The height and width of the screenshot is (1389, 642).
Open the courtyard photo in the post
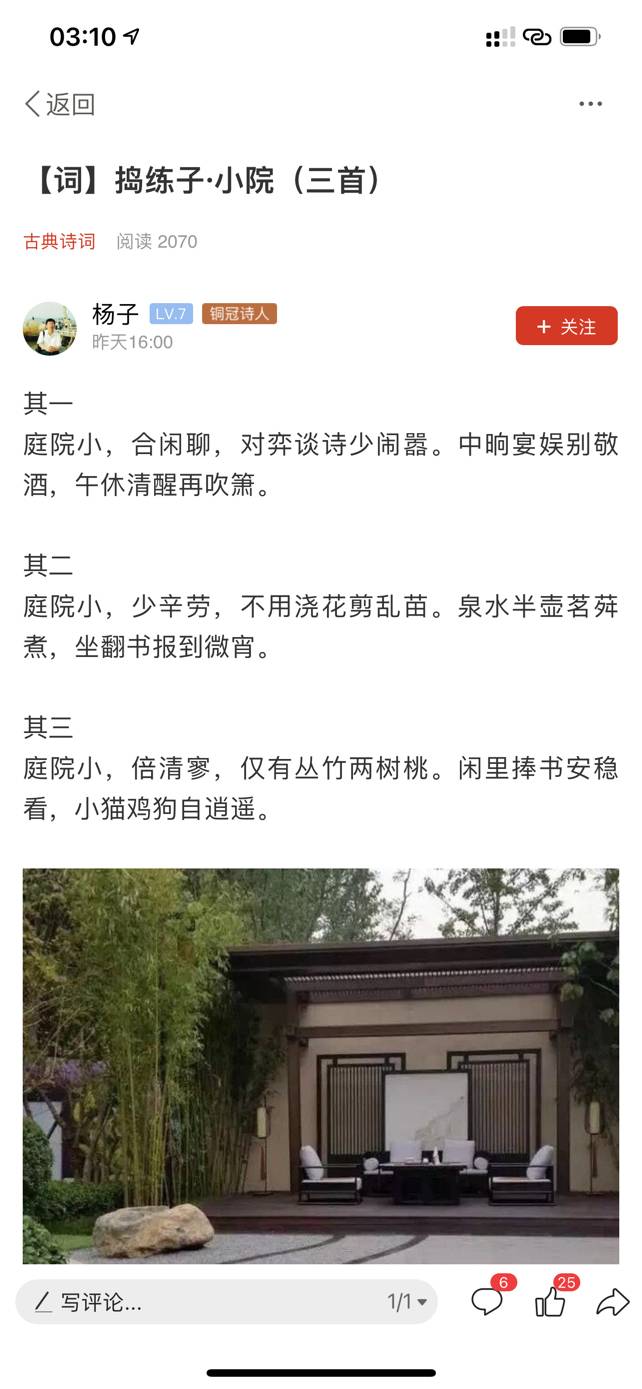[320, 1065]
